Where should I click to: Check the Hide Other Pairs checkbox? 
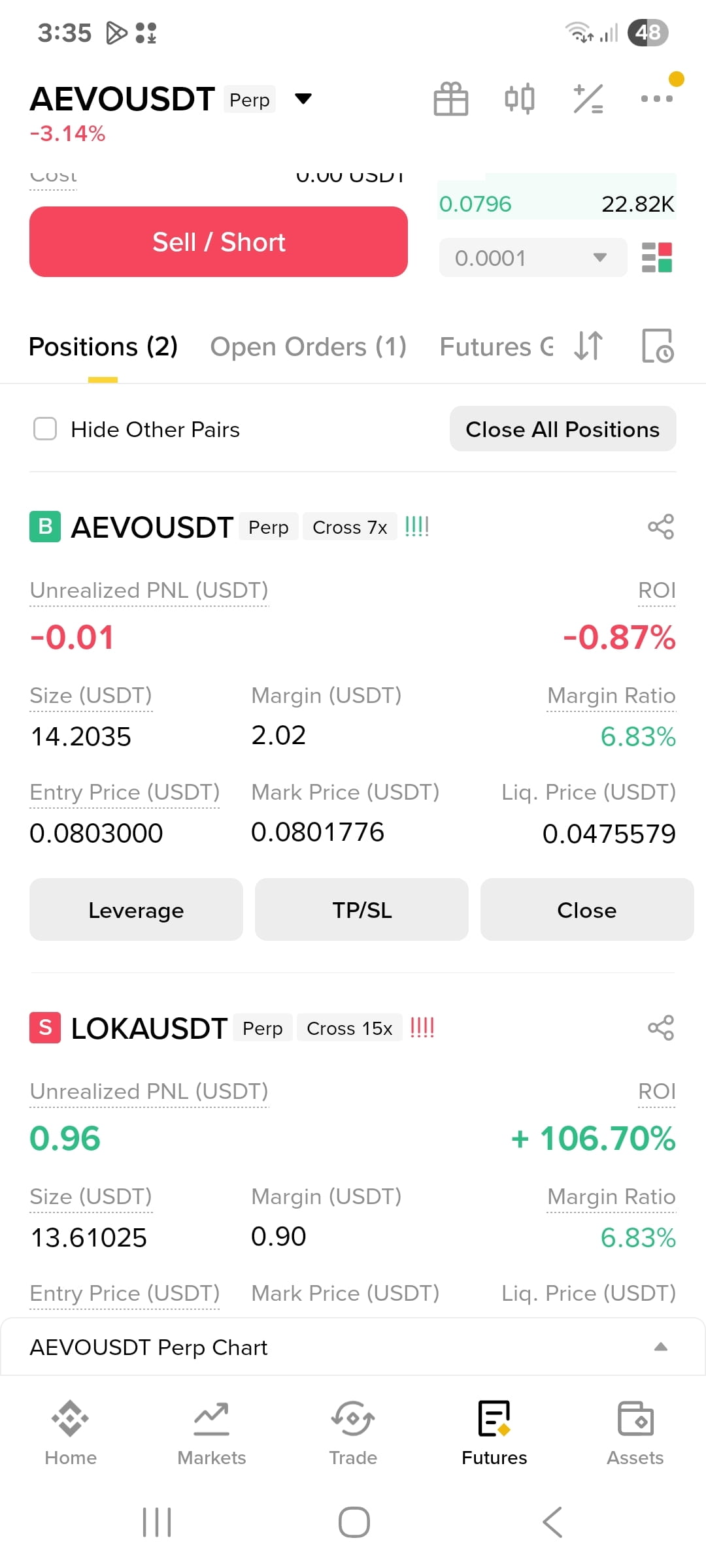45,429
